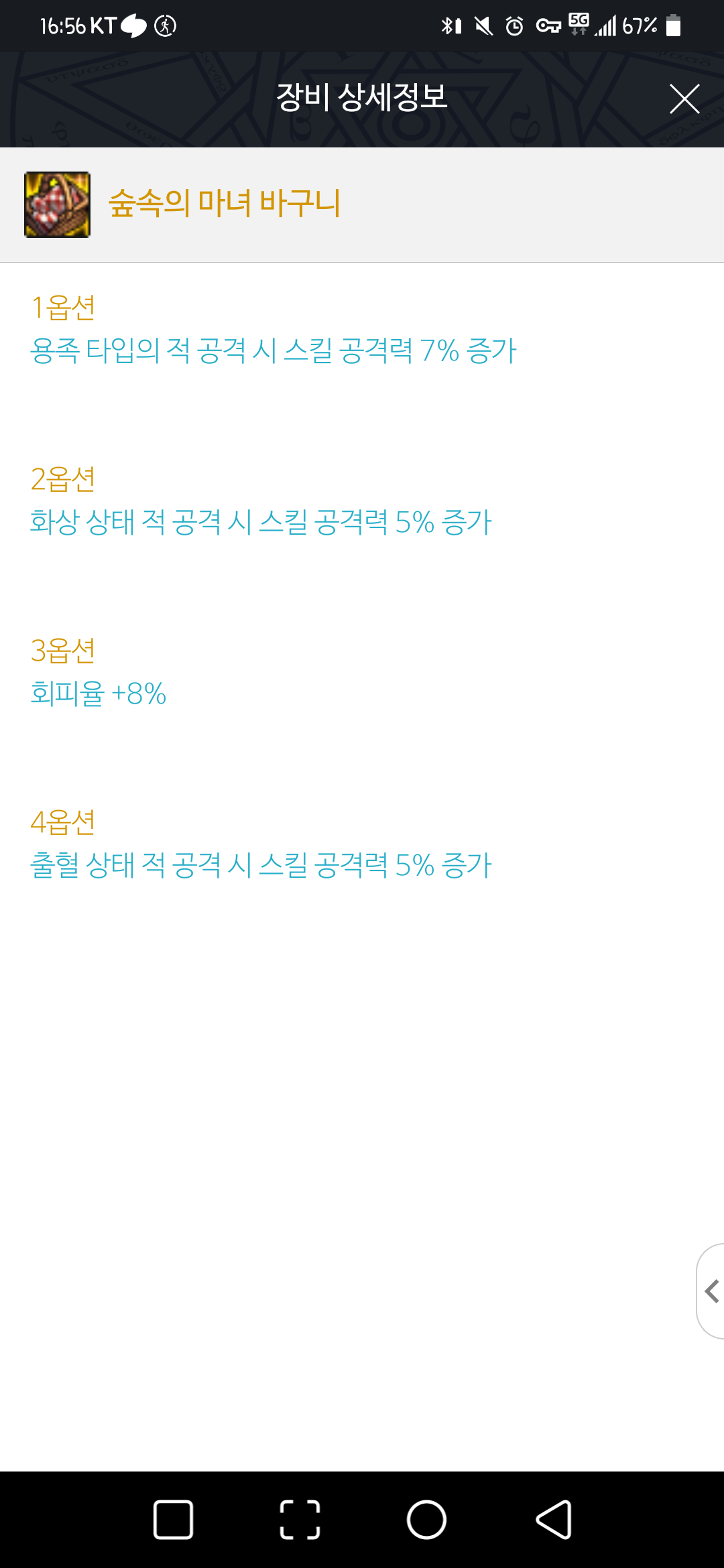
Task: Go to the home screen
Action: pyautogui.click(x=426, y=1519)
